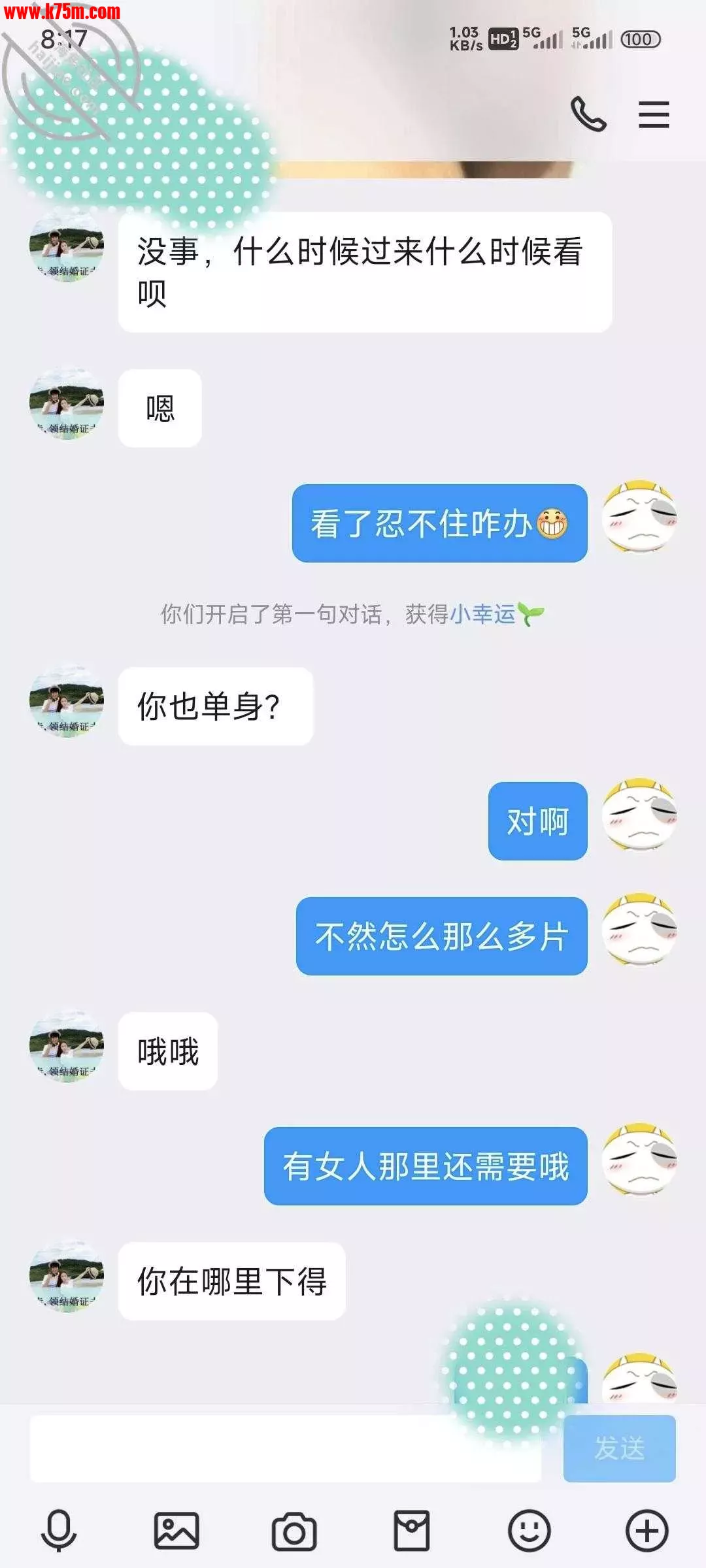The image size is (706, 1568).
Task: Open the photo gallery picker
Action: click(176, 1531)
